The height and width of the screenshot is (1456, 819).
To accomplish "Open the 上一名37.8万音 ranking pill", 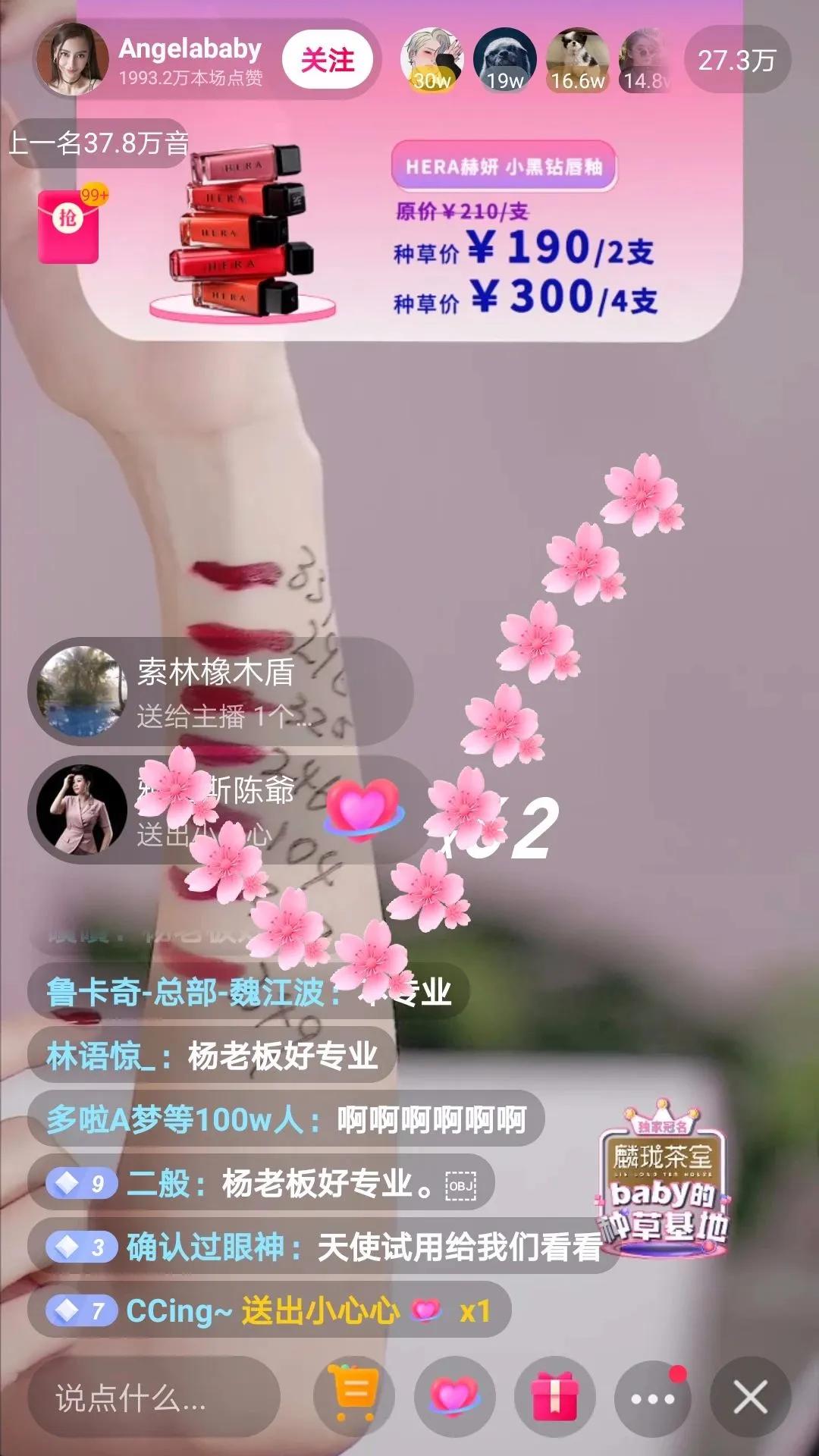I will [x=99, y=143].
